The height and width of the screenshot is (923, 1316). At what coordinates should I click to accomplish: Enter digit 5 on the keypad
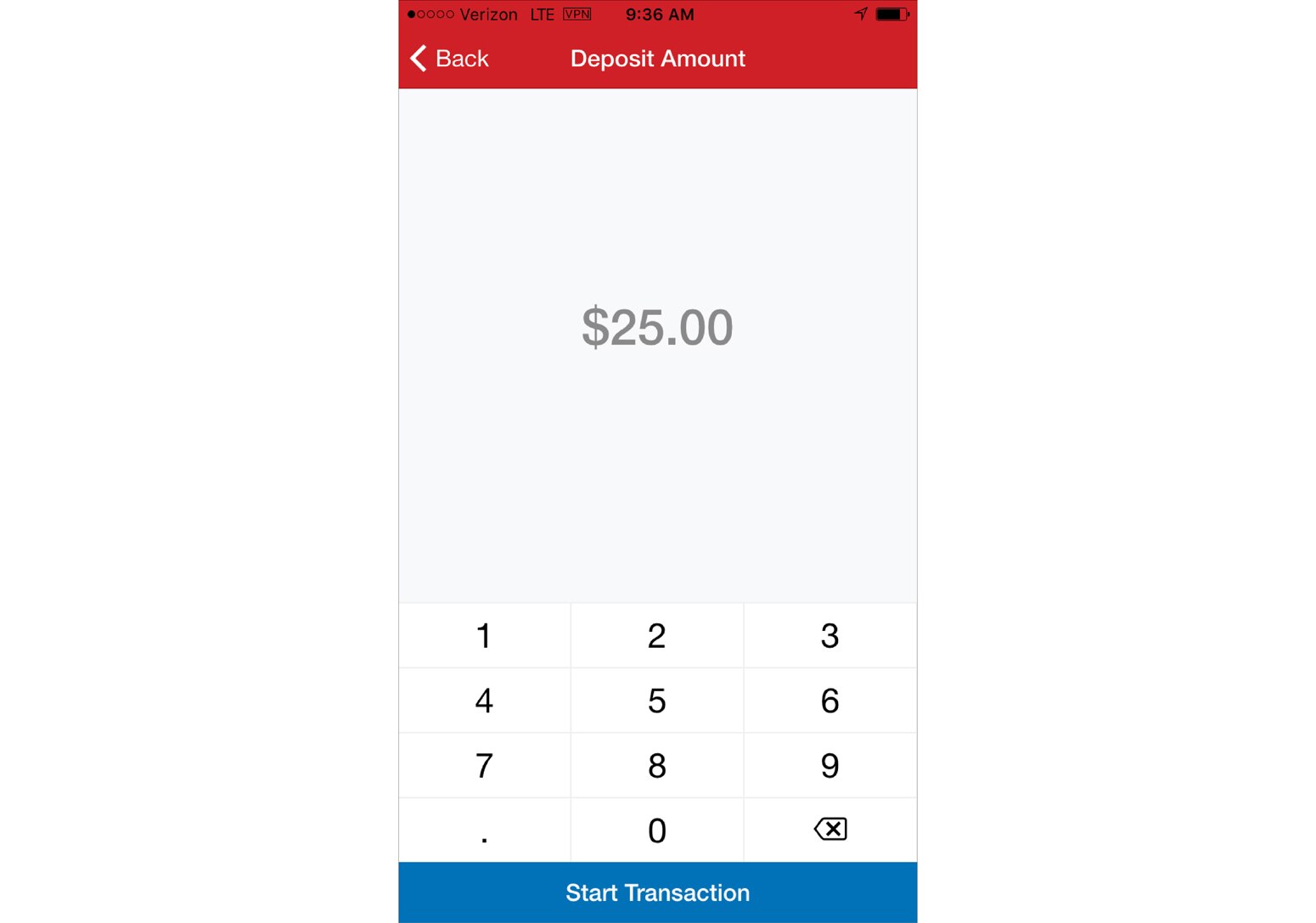pos(657,701)
